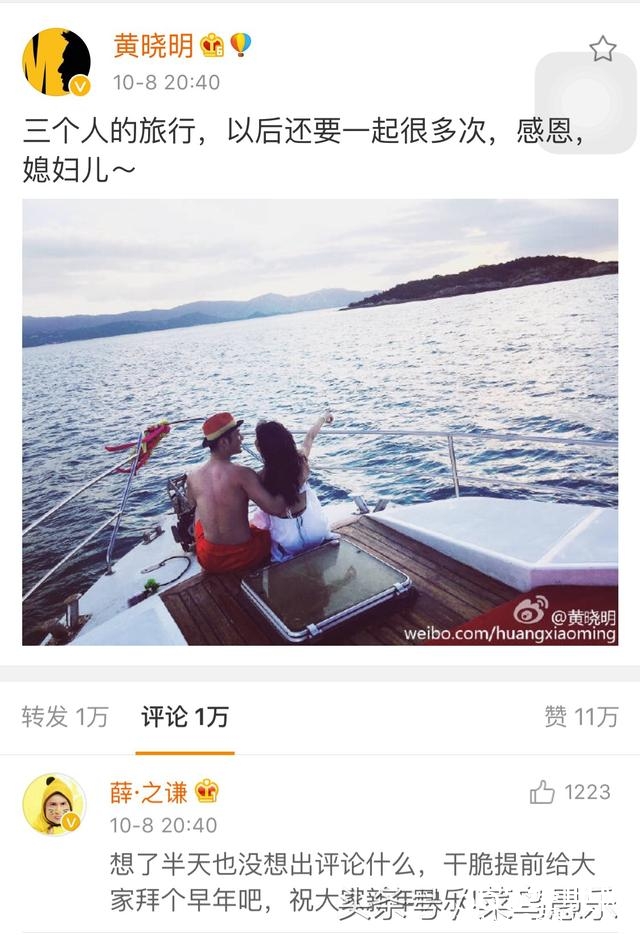Screen dimensions: 640x935
Task: Open 黄晓明's profile avatar
Action: pyautogui.click(x=57, y=62)
